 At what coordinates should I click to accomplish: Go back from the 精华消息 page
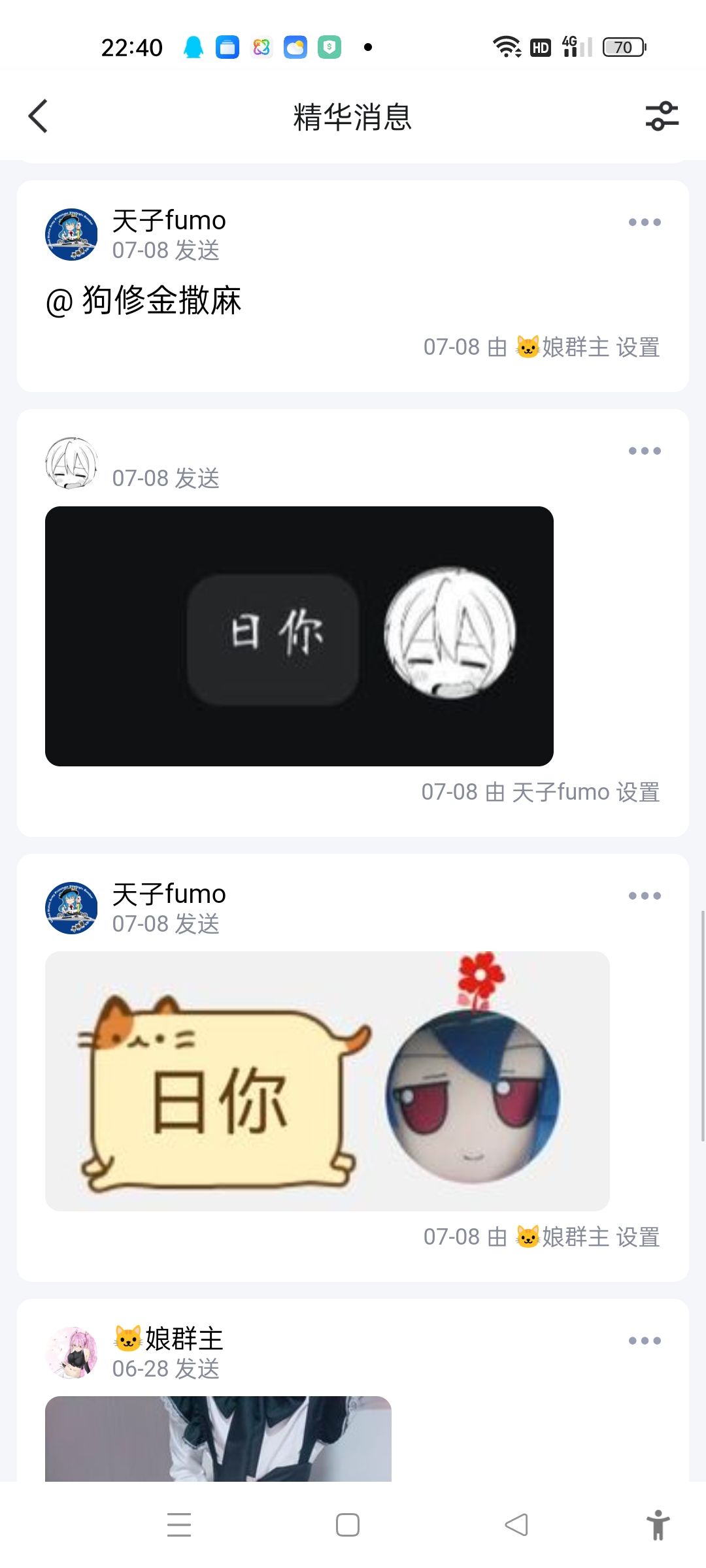click(38, 116)
